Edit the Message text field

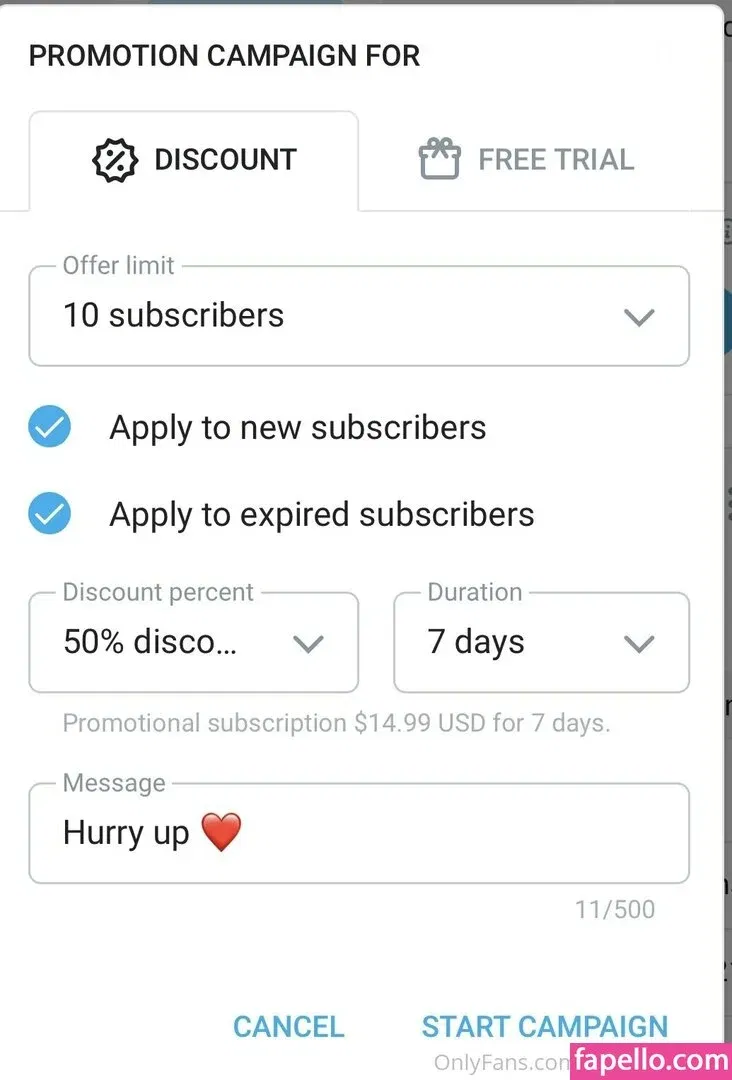(x=358, y=833)
